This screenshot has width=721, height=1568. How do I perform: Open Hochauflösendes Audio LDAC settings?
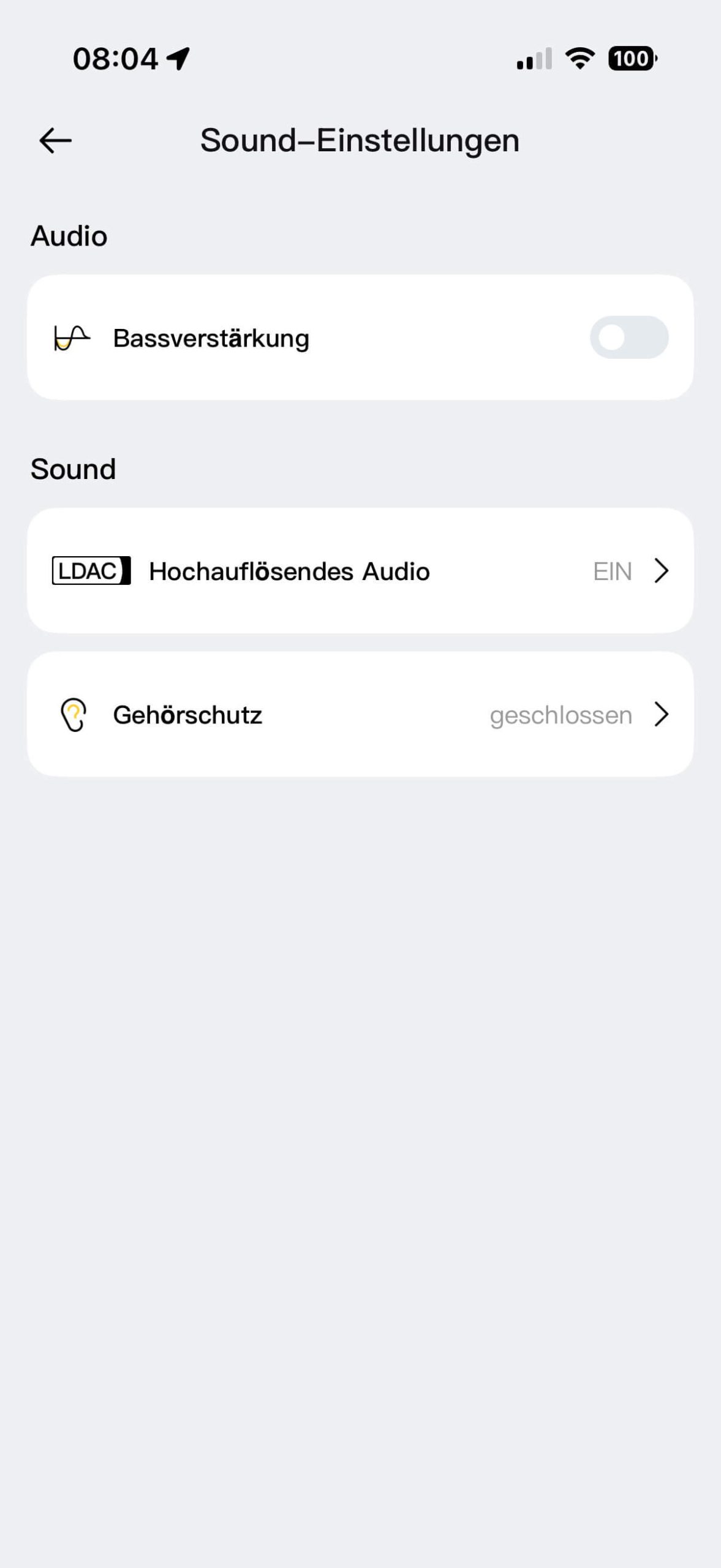tap(360, 571)
